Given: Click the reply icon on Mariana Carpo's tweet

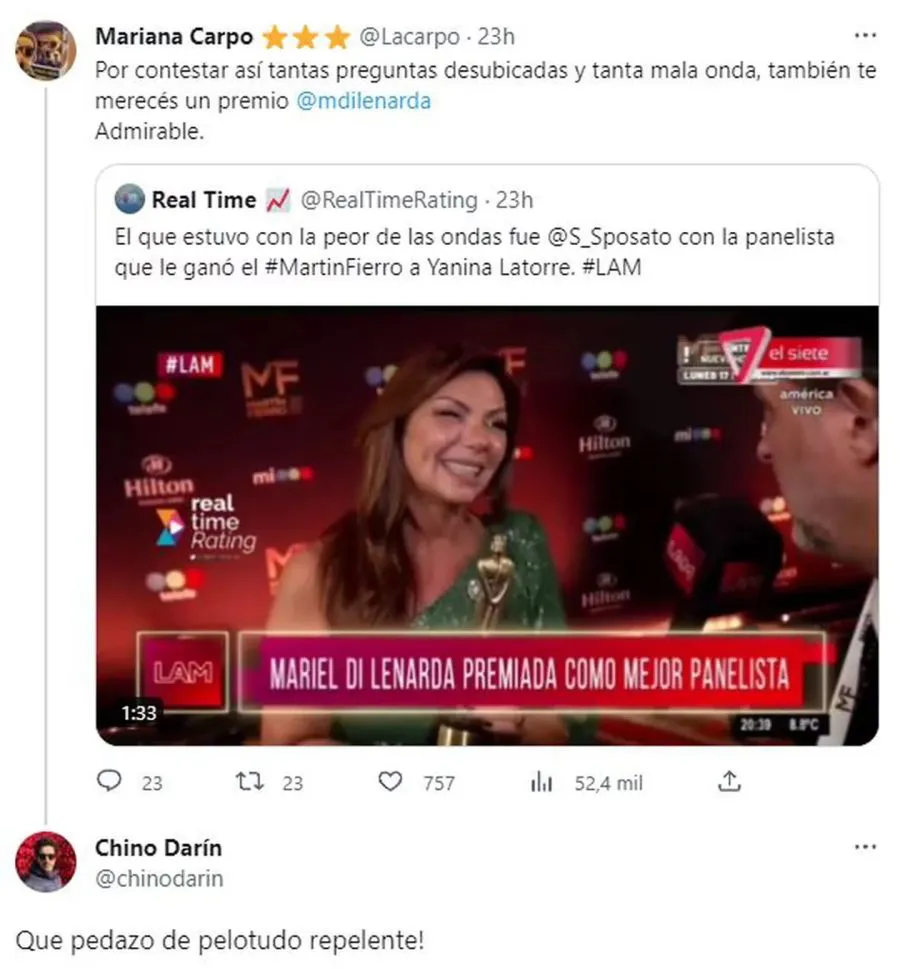Looking at the screenshot, I should tap(109, 783).
